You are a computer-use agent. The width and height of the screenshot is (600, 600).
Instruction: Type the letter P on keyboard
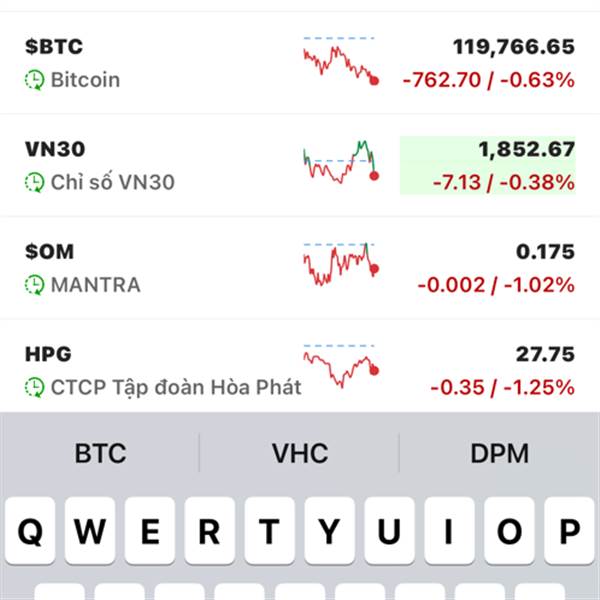click(x=569, y=531)
